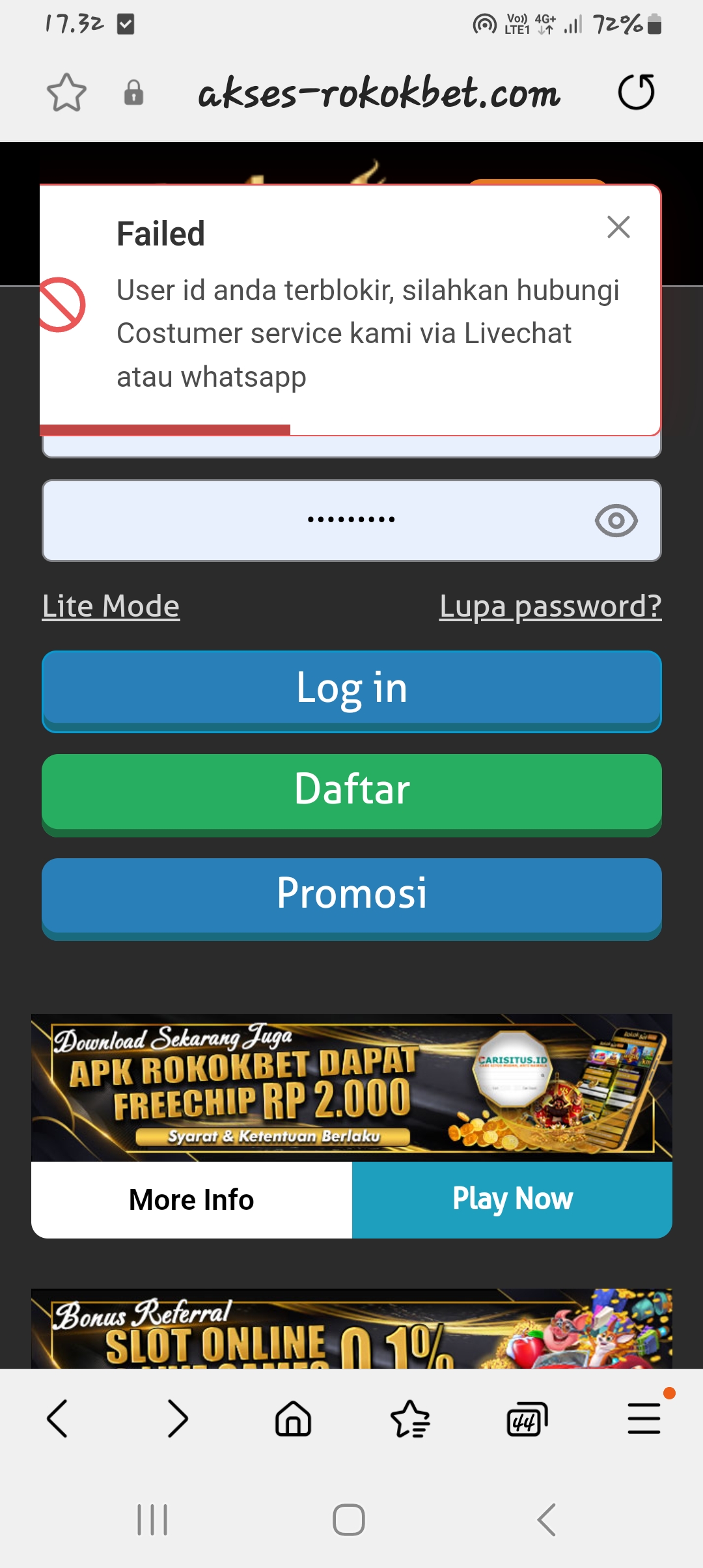Open the Promosi page
The width and height of the screenshot is (703, 1568).
point(351,894)
